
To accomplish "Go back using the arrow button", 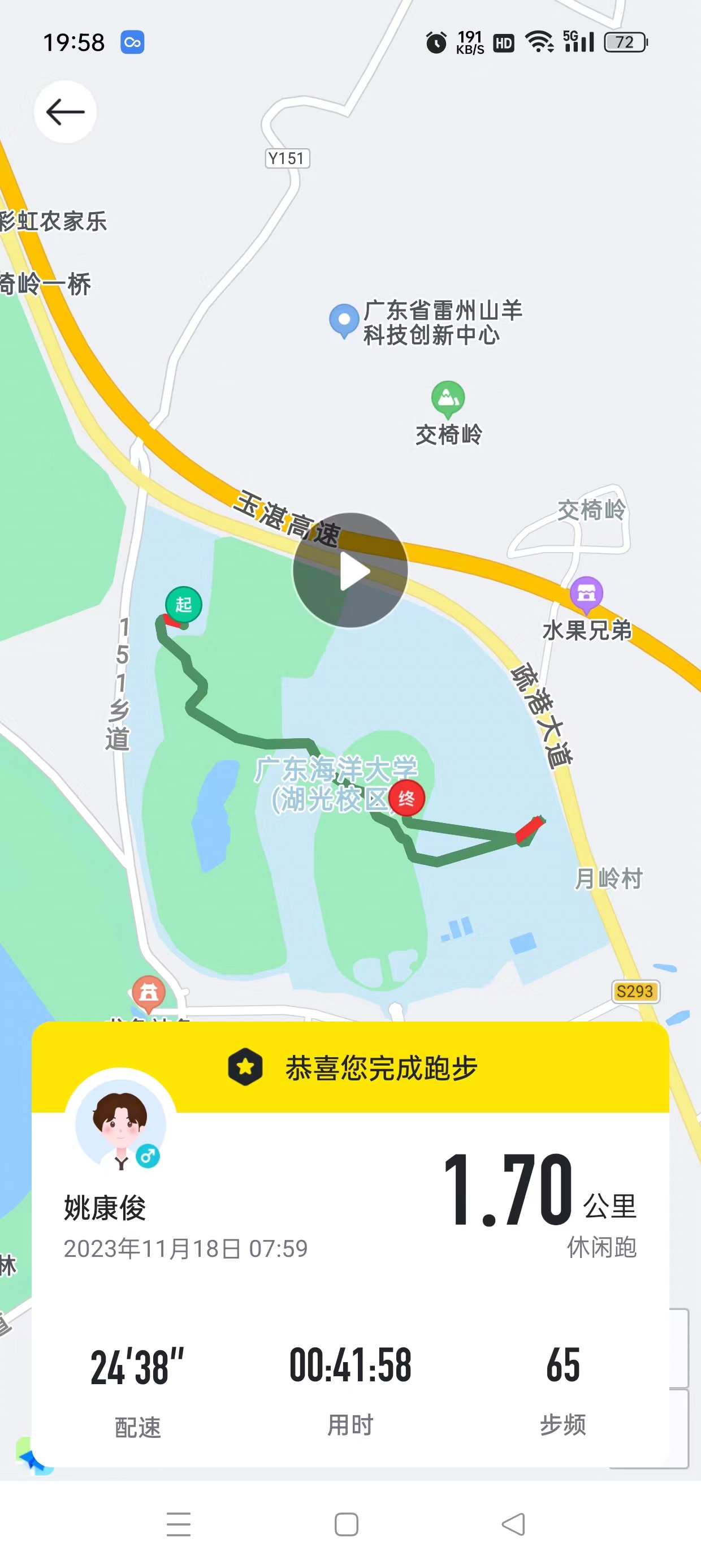I will pos(65,112).
